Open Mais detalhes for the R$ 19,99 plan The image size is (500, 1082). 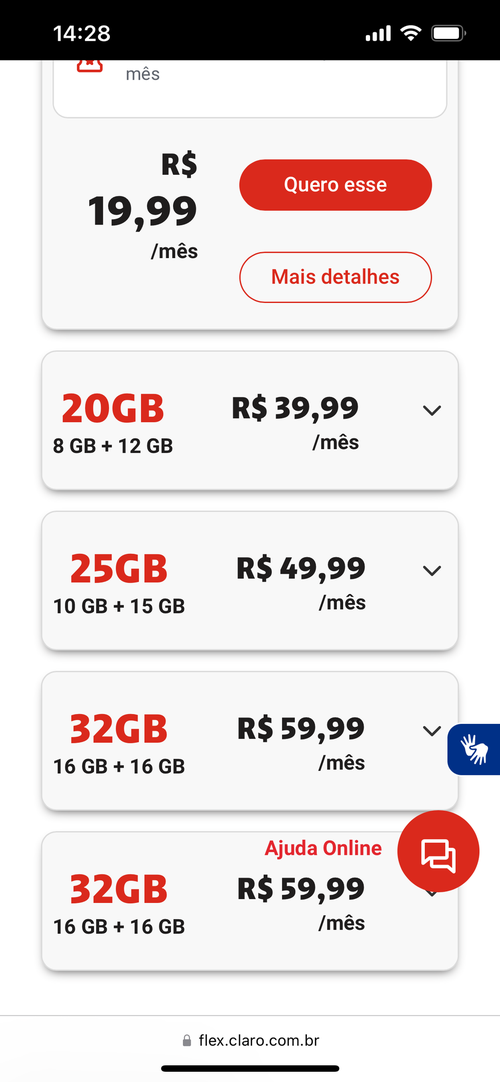tap(335, 277)
